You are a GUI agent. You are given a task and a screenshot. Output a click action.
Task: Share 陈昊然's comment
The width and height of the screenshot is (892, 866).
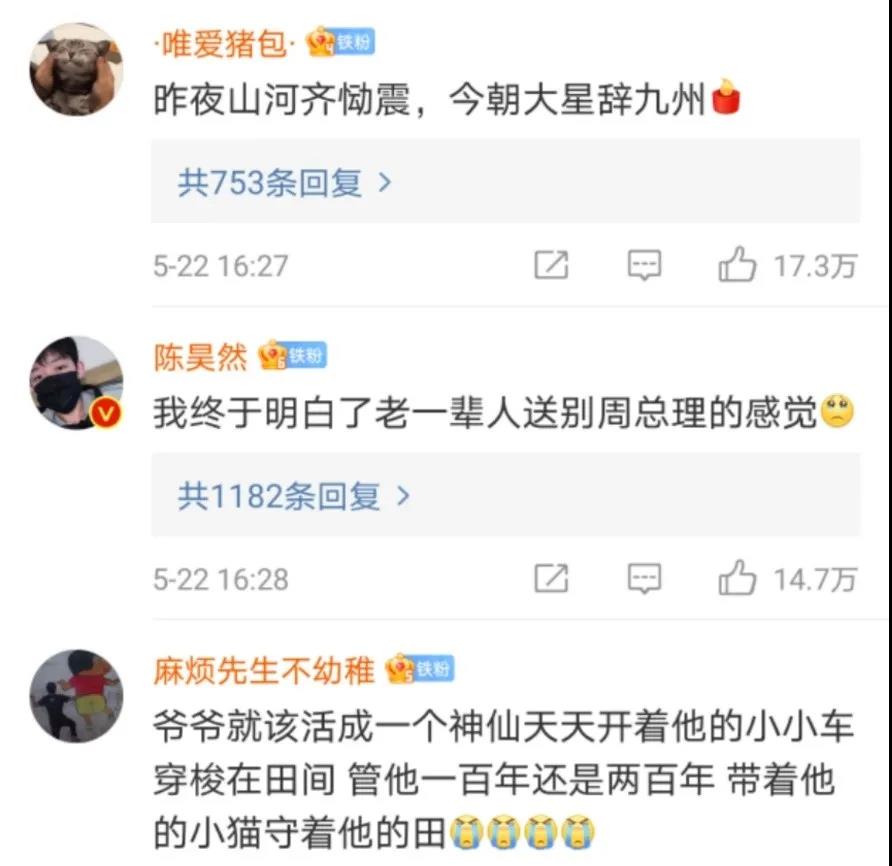point(551,578)
